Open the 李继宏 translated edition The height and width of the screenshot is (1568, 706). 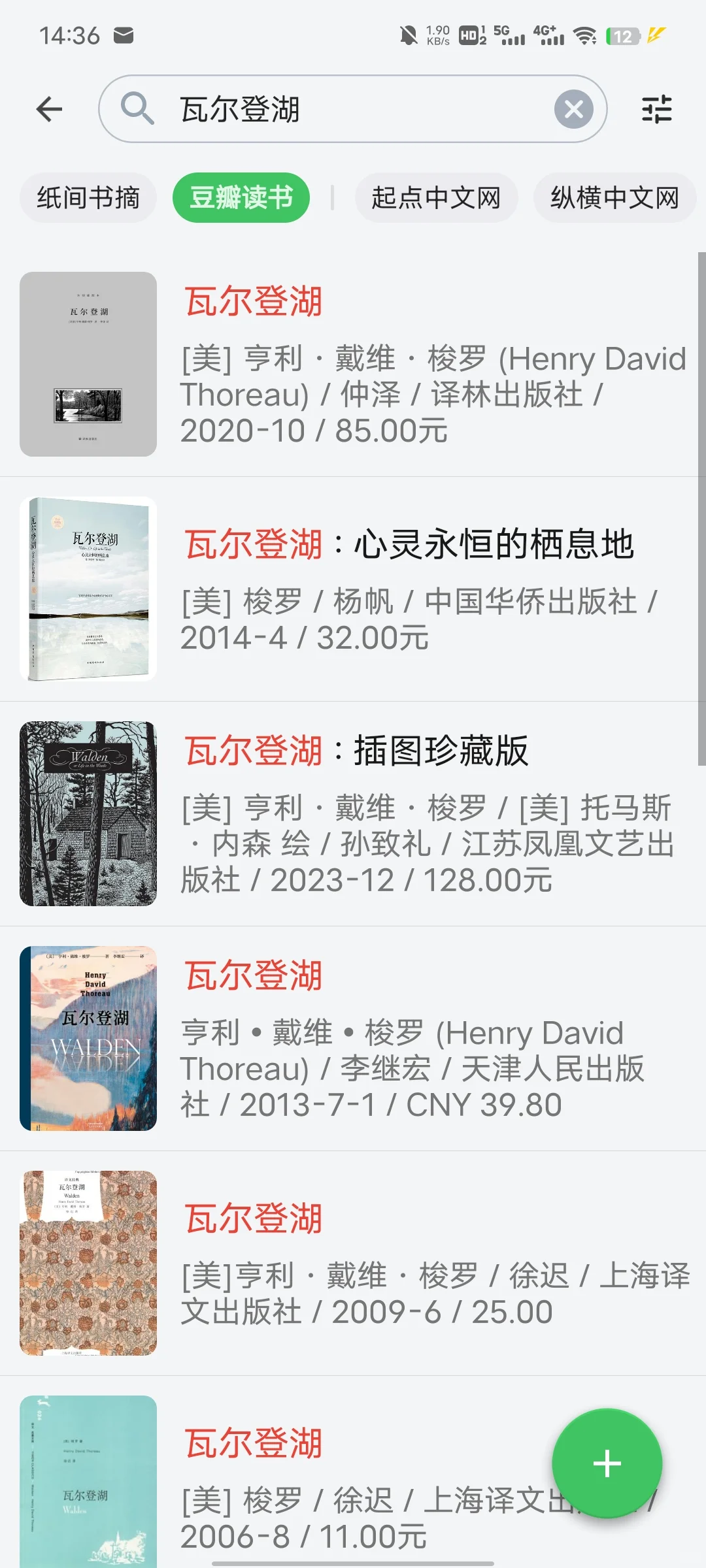tap(353, 1038)
